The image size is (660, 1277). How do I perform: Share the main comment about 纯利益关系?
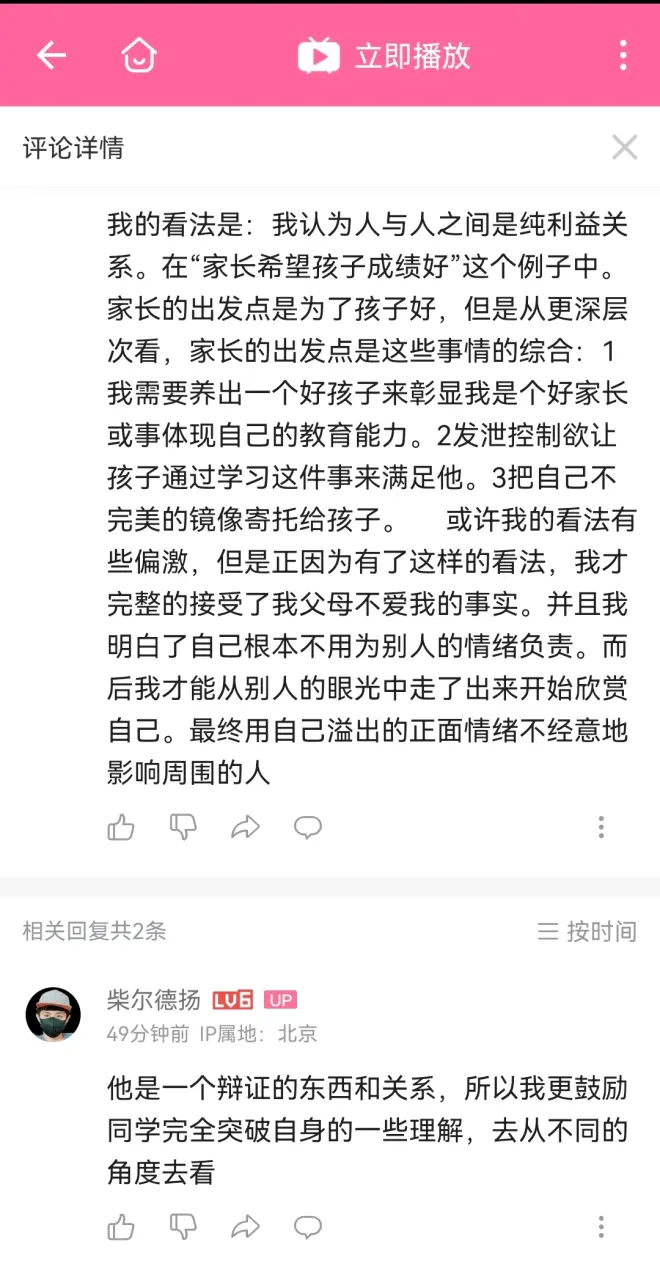point(245,827)
